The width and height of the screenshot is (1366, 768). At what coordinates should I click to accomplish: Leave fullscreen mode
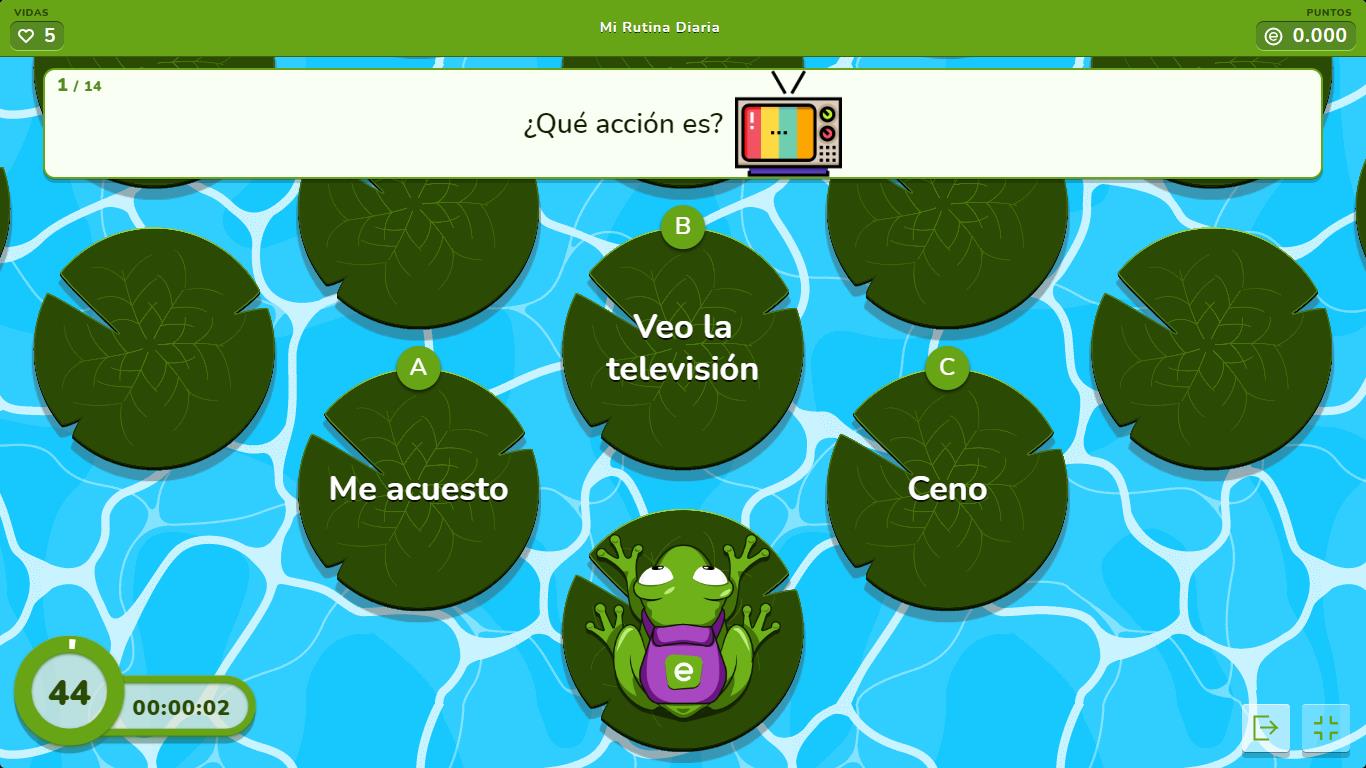[1325, 727]
